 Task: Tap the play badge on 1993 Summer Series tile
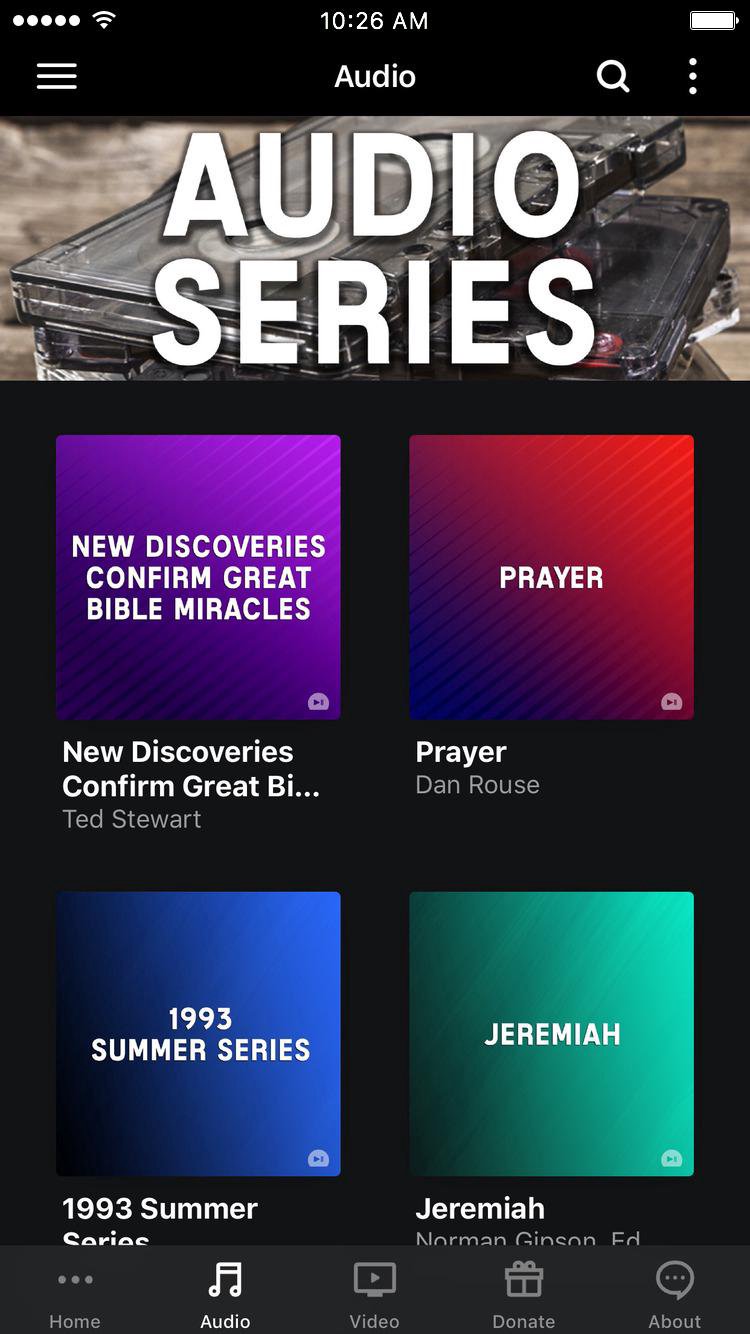coord(317,1158)
